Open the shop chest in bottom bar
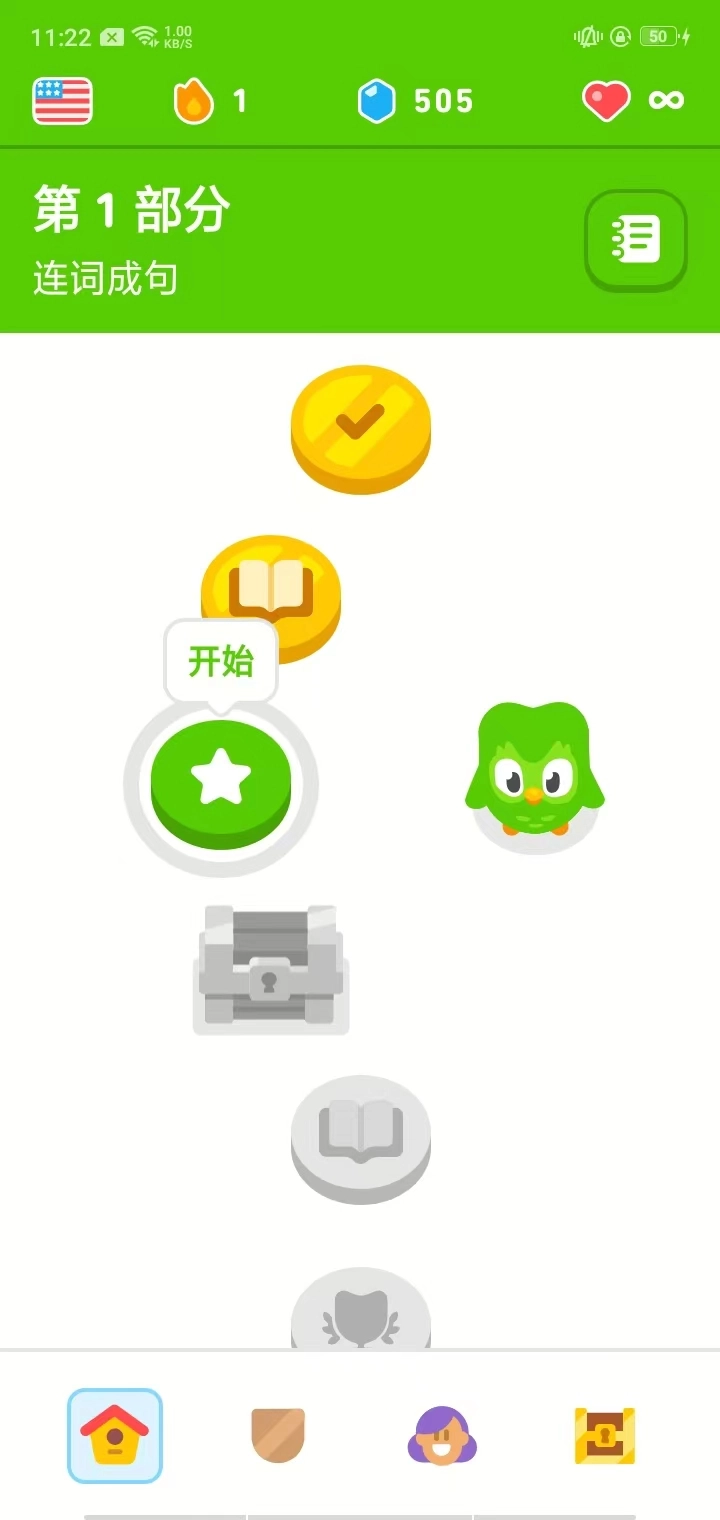Screen dimensions: 720x1520 point(607,1437)
